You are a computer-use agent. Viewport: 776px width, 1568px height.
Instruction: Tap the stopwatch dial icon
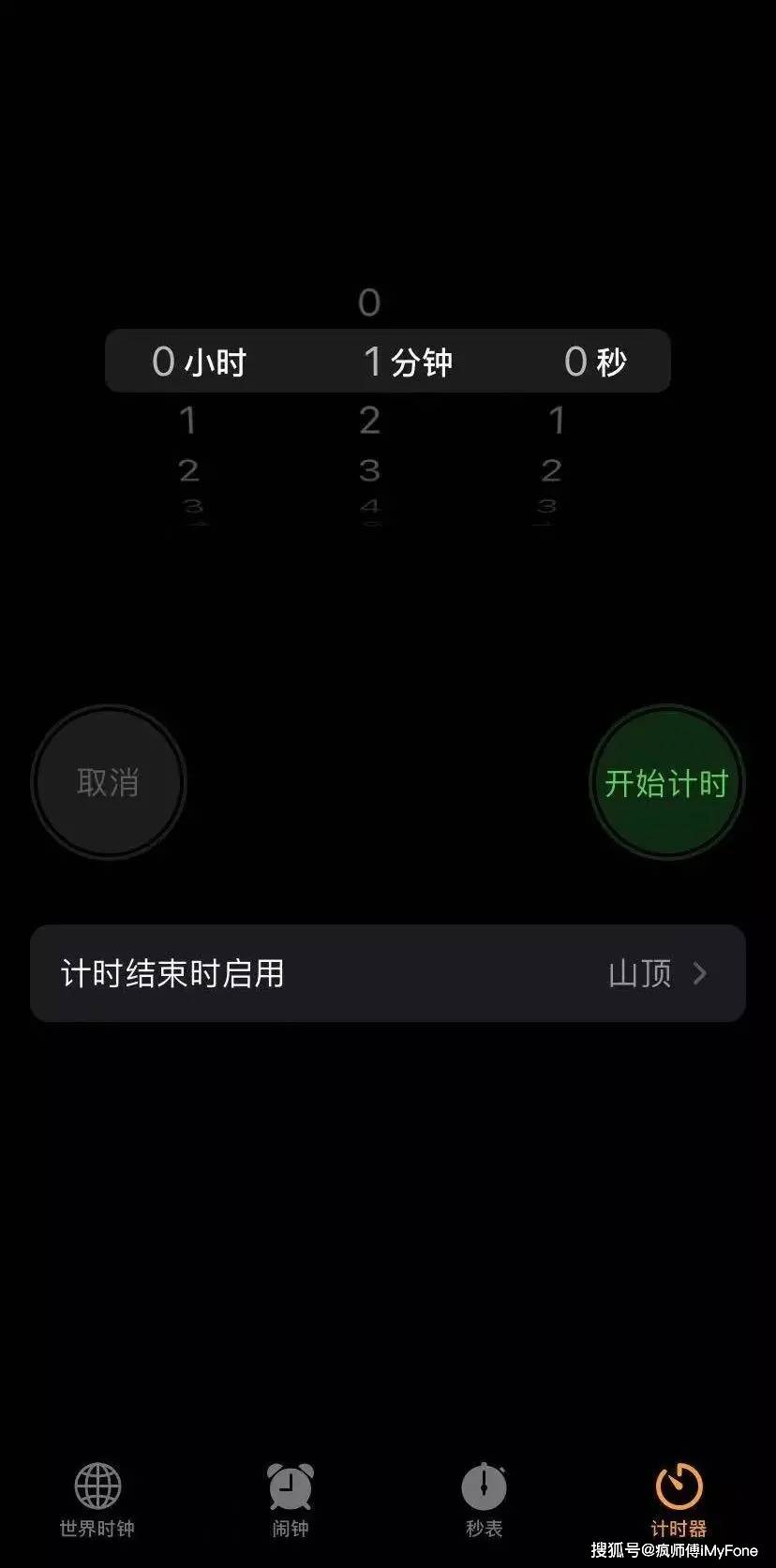pyautogui.click(x=484, y=1487)
